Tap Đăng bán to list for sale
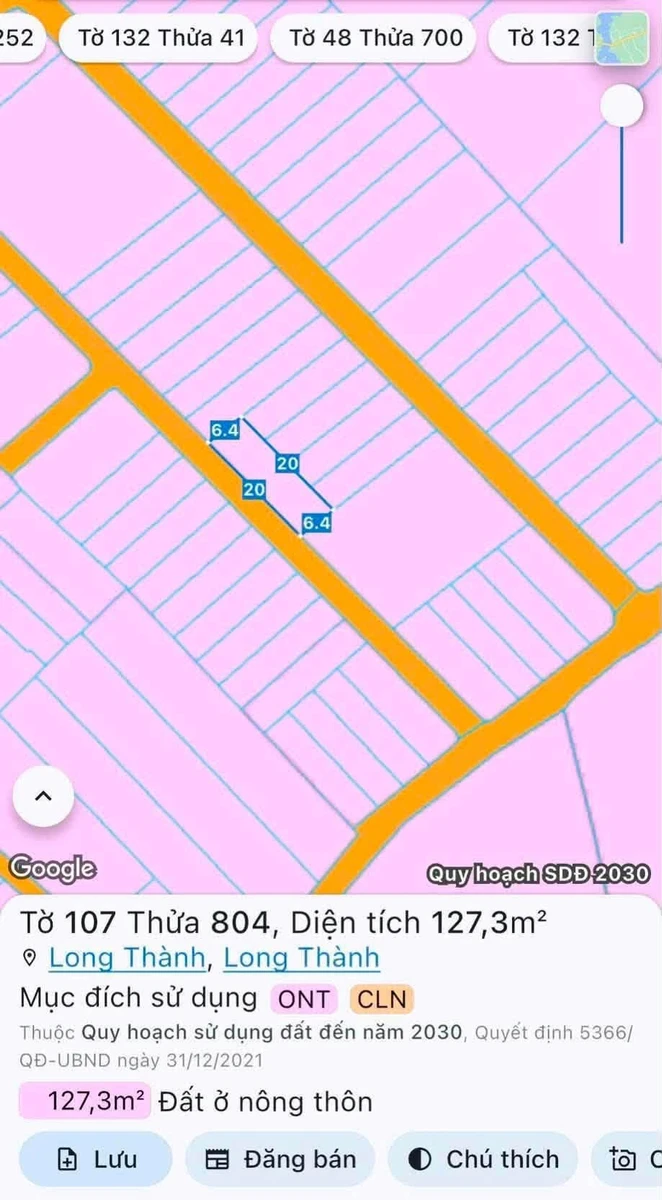The height and width of the screenshot is (1200, 662). pos(280,1159)
